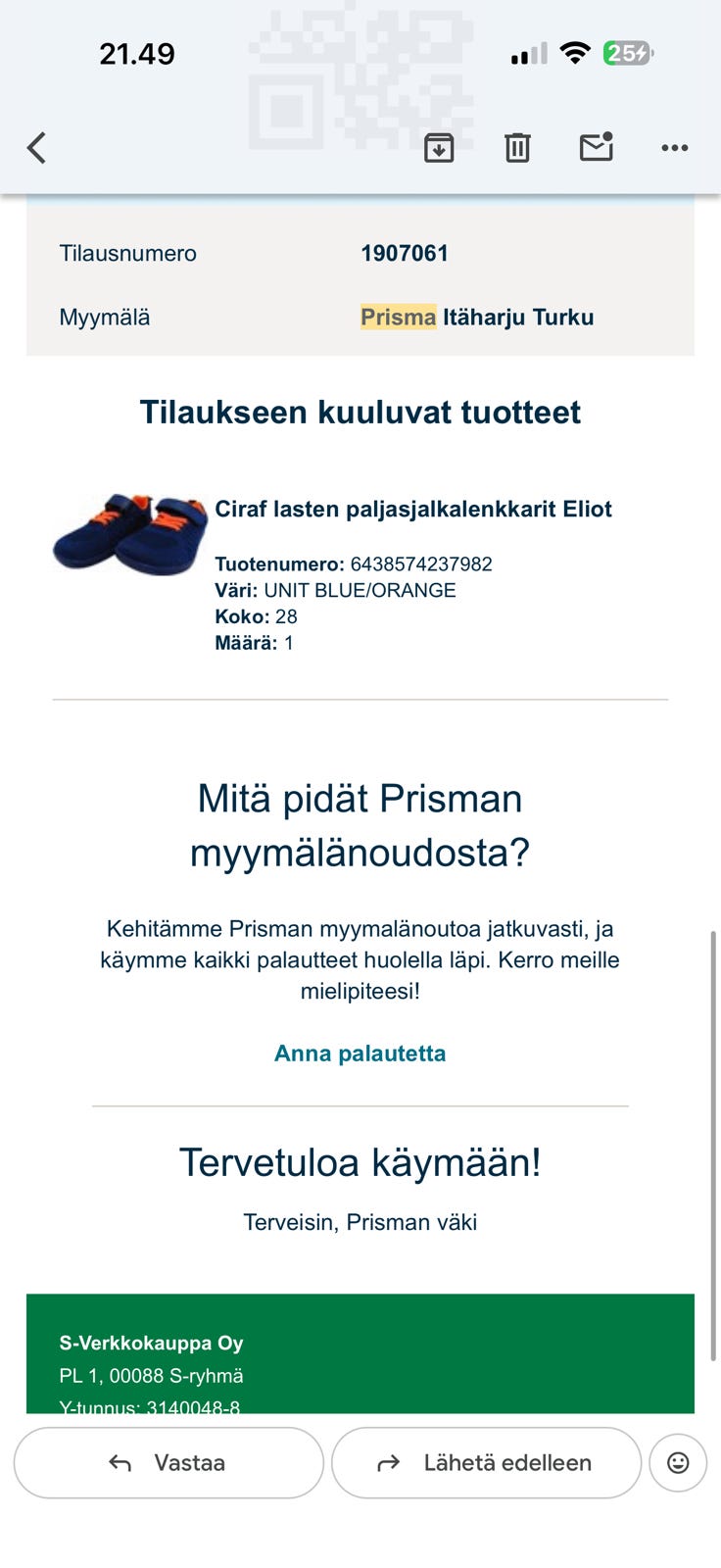721x1568 pixels.
Task: Forward email via Lähetä edelleen
Action: pos(486,1462)
